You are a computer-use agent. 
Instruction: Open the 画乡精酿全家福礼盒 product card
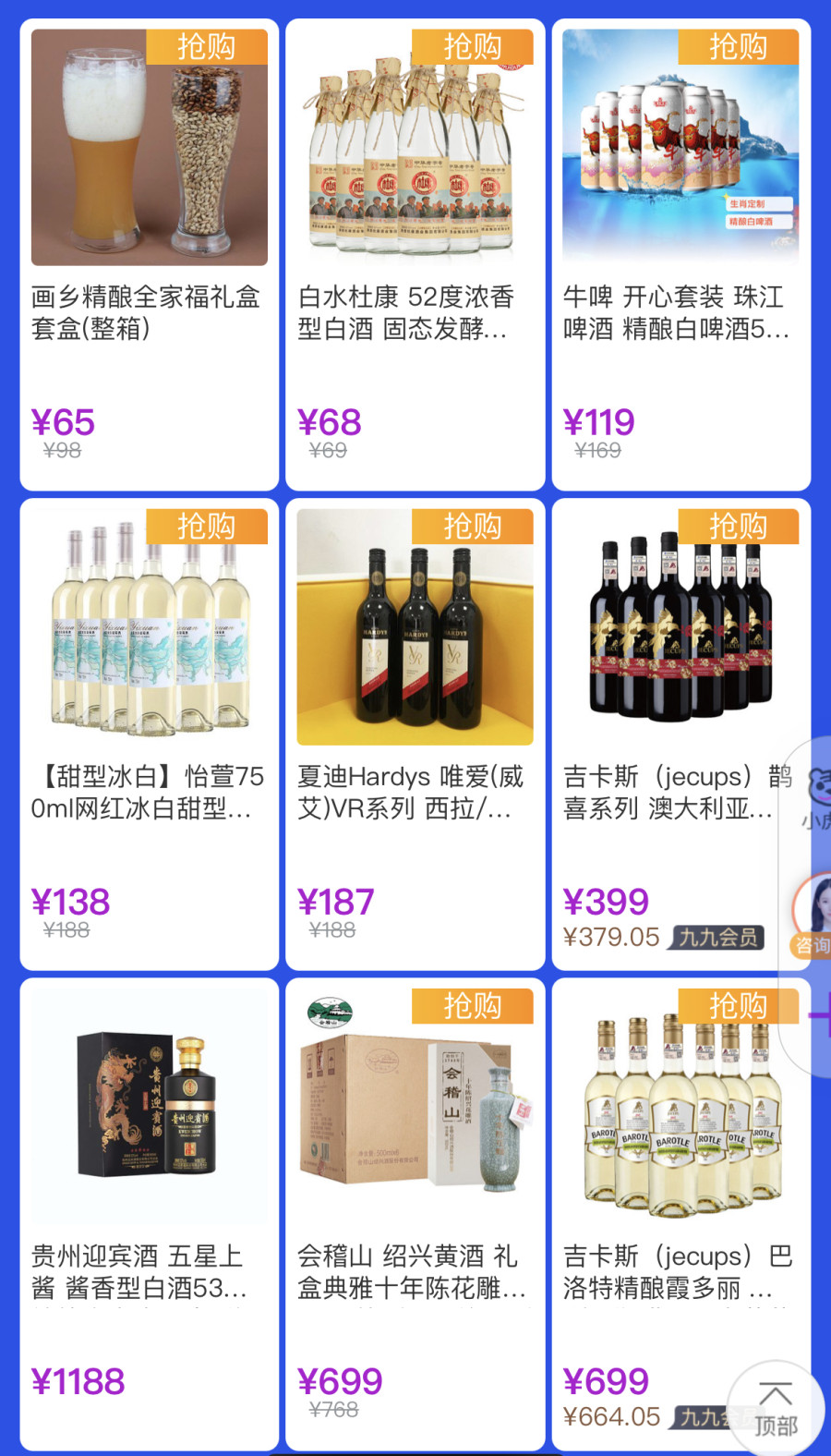pyautogui.click(x=149, y=254)
